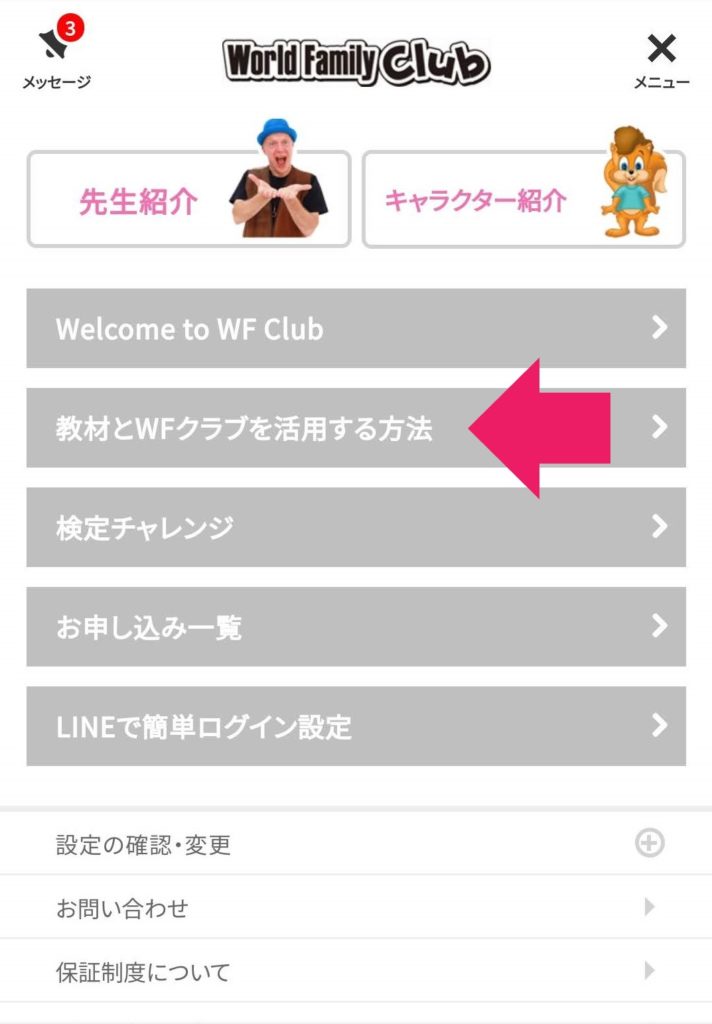View お申し込み一覧

[x=356, y=627]
